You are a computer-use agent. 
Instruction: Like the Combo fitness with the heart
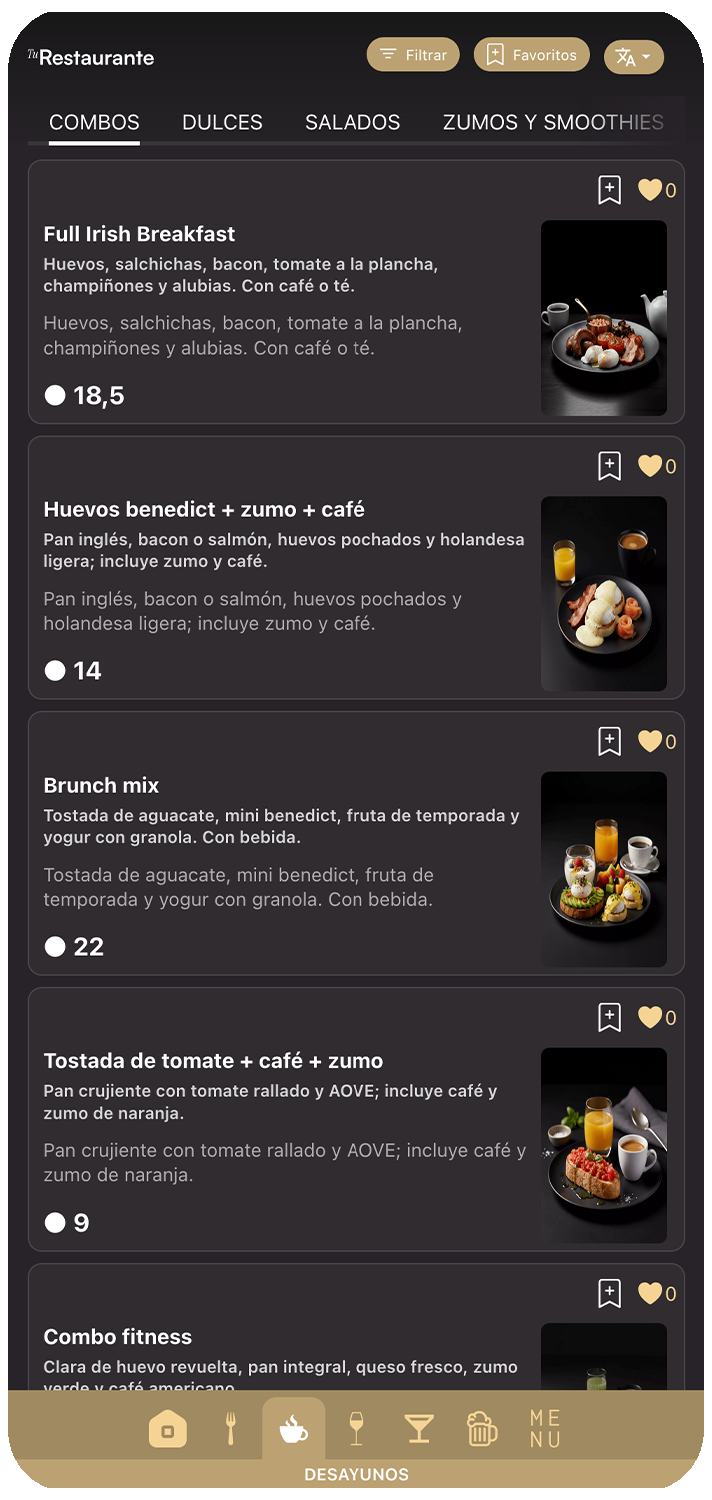(x=650, y=1294)
